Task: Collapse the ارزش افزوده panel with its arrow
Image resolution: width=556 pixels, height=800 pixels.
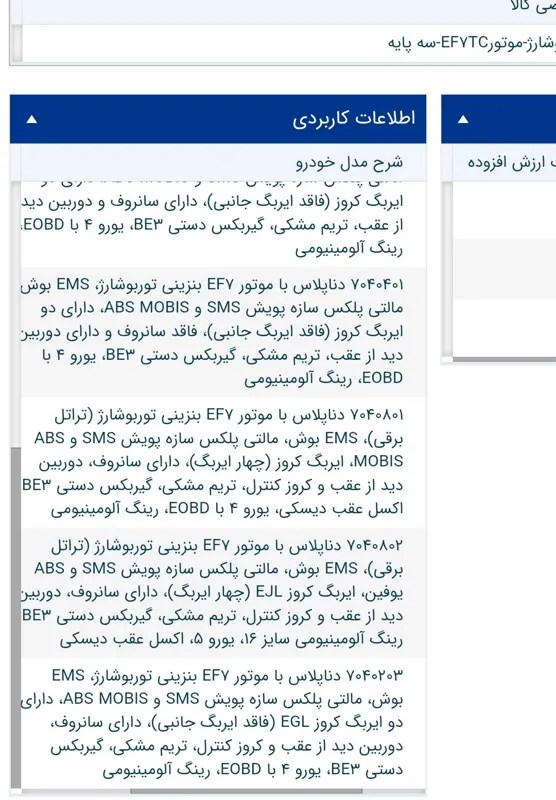Action: tap(463, 119)
